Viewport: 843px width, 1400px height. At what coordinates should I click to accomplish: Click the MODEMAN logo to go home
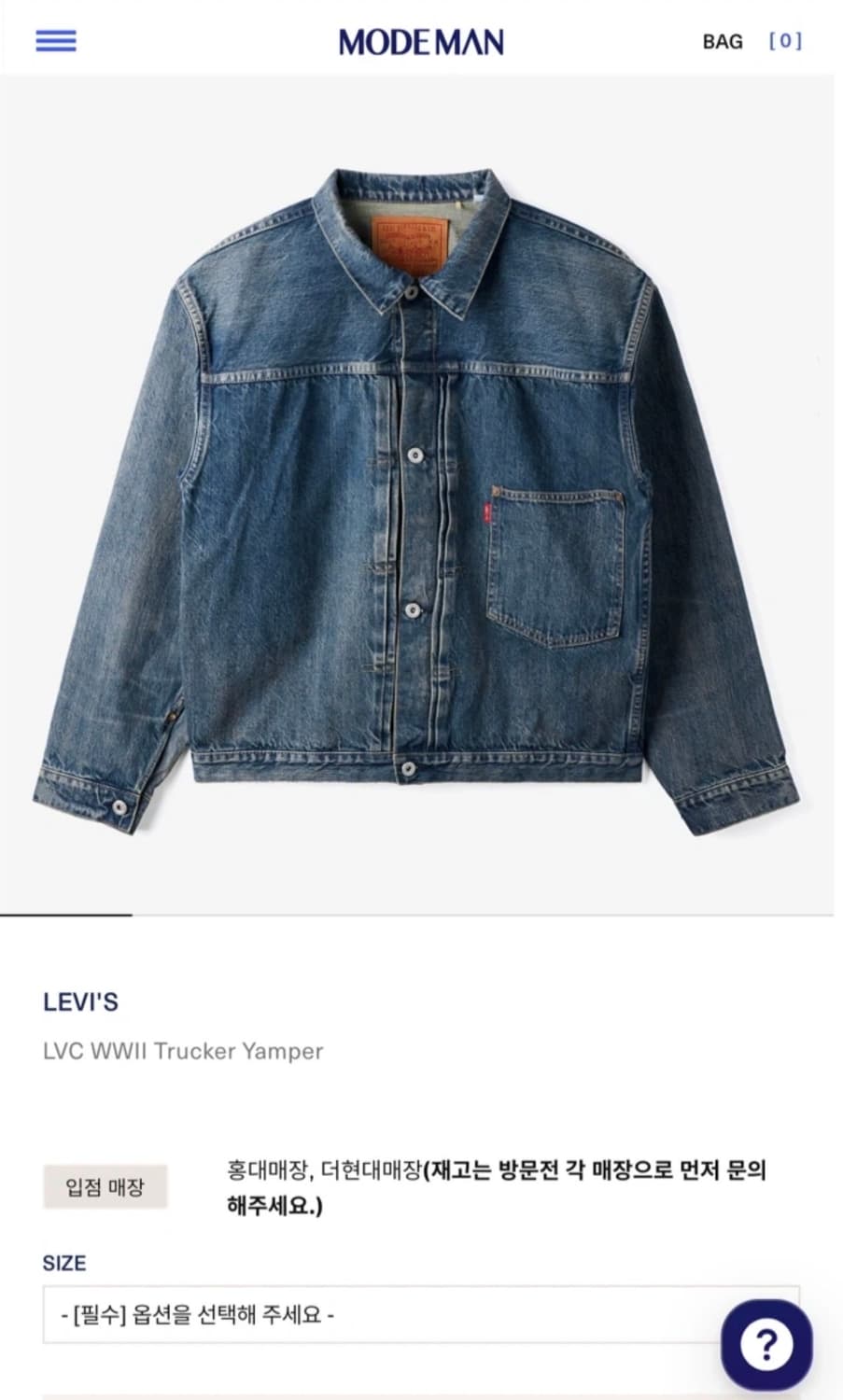point(421,40)
